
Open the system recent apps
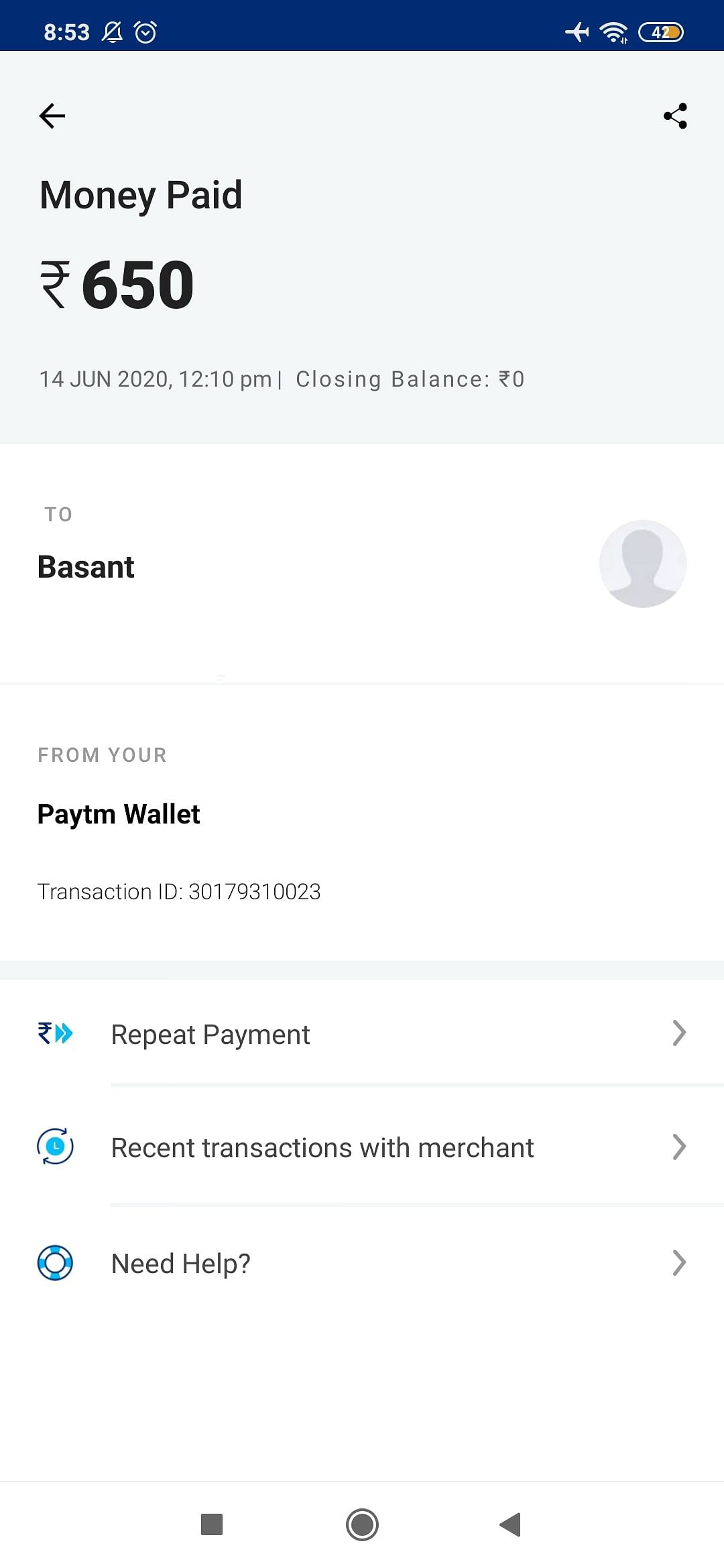coord(212,1524)
